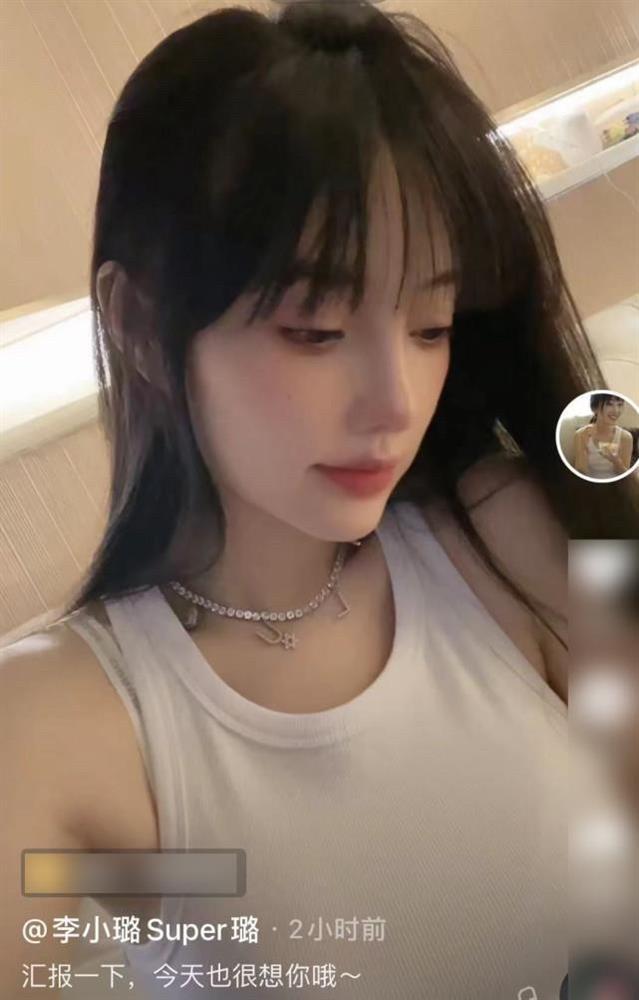Viewport: 639px width, 1000px height.
Task: Open the author's round profile avatar
Action: tap(600, 436)
